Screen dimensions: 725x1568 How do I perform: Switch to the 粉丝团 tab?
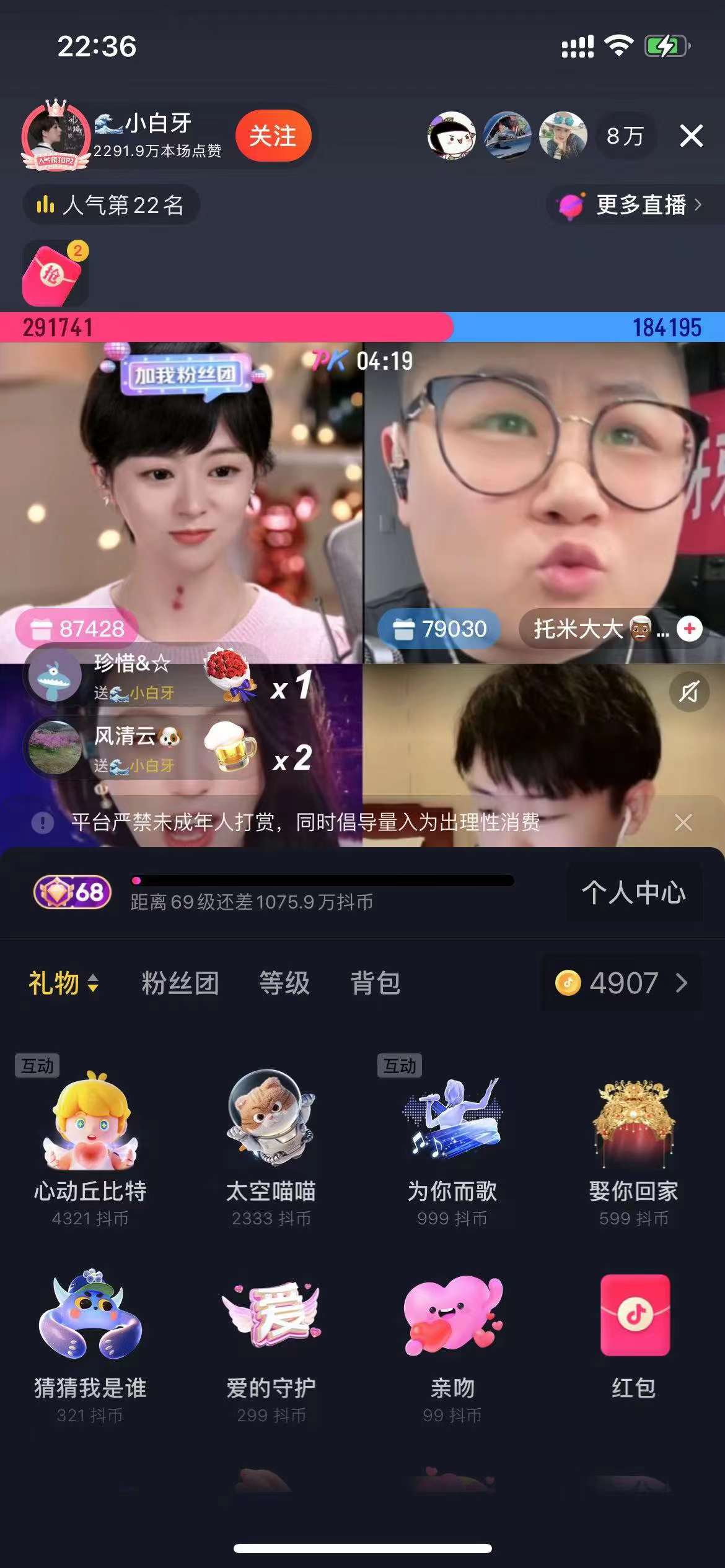180,983
